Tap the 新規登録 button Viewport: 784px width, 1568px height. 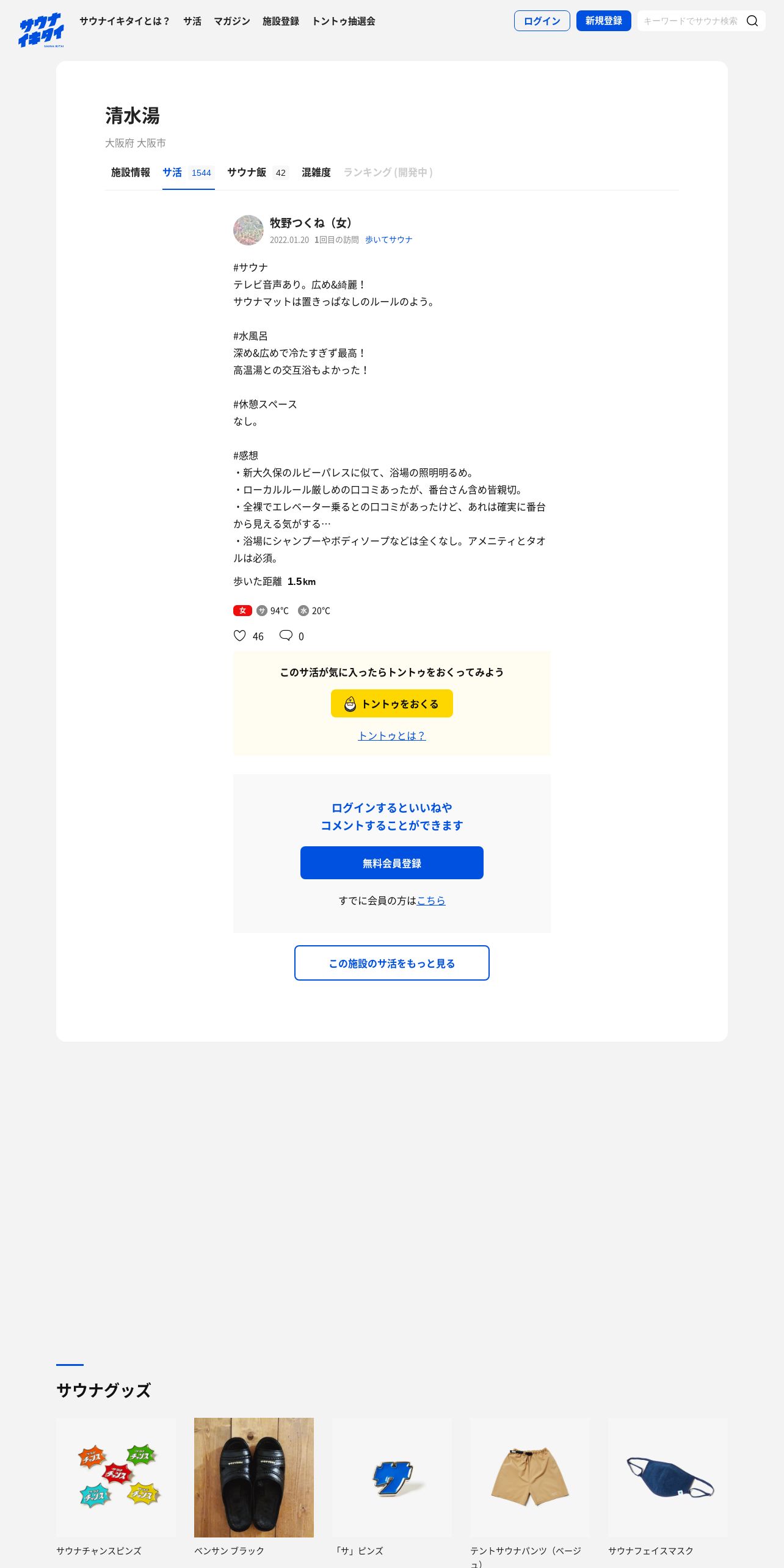coord(603,21)
